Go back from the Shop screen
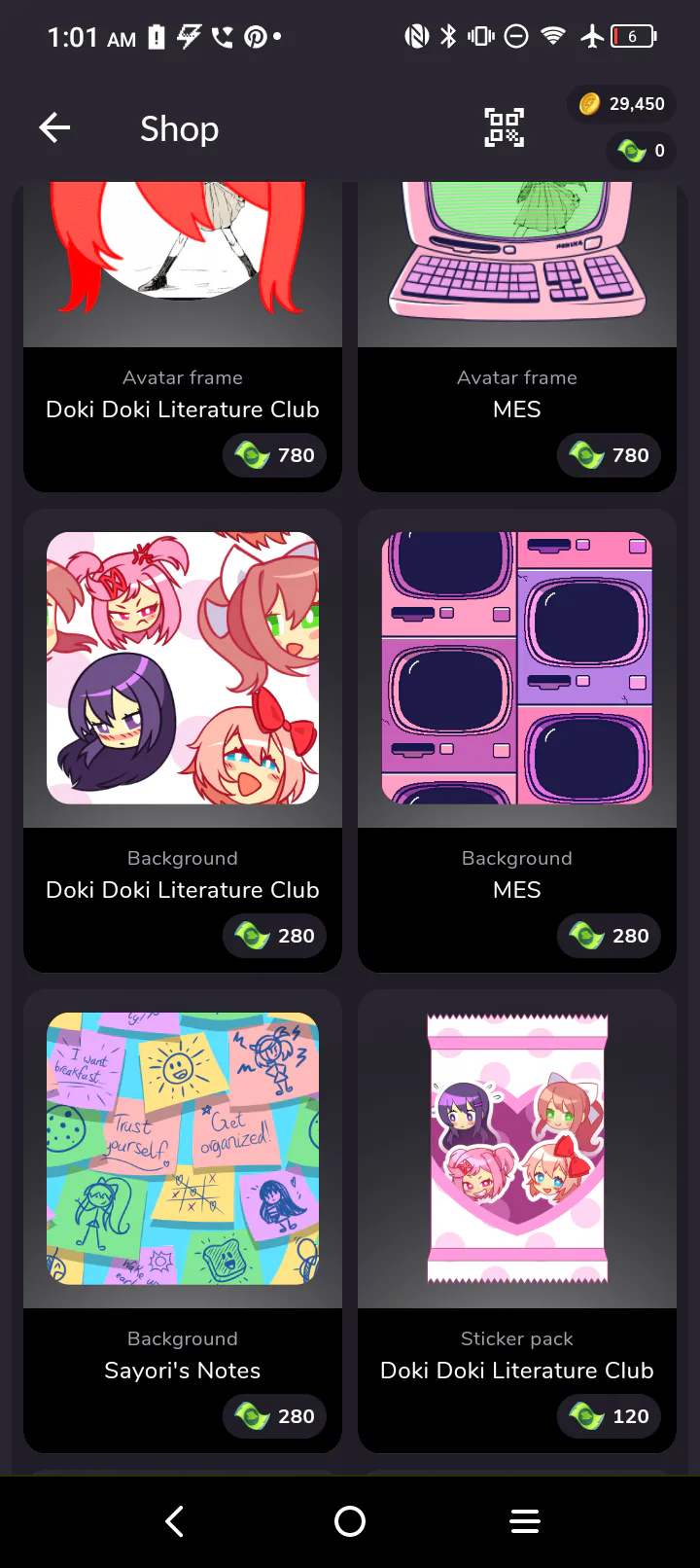Screen dimensions: 700x1568 [x=54, y=127]
